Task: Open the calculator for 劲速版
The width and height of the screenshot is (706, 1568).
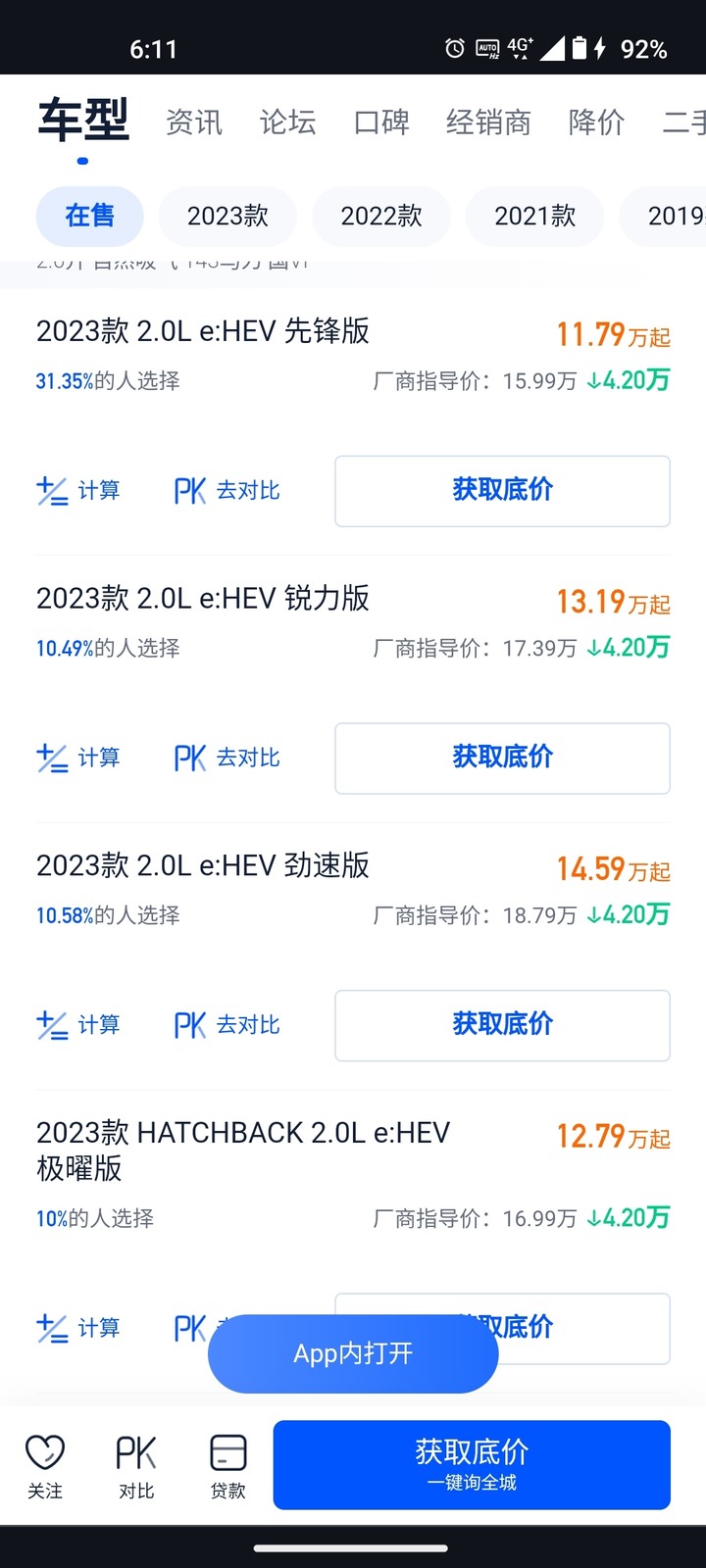Action: coord(78,1026)
